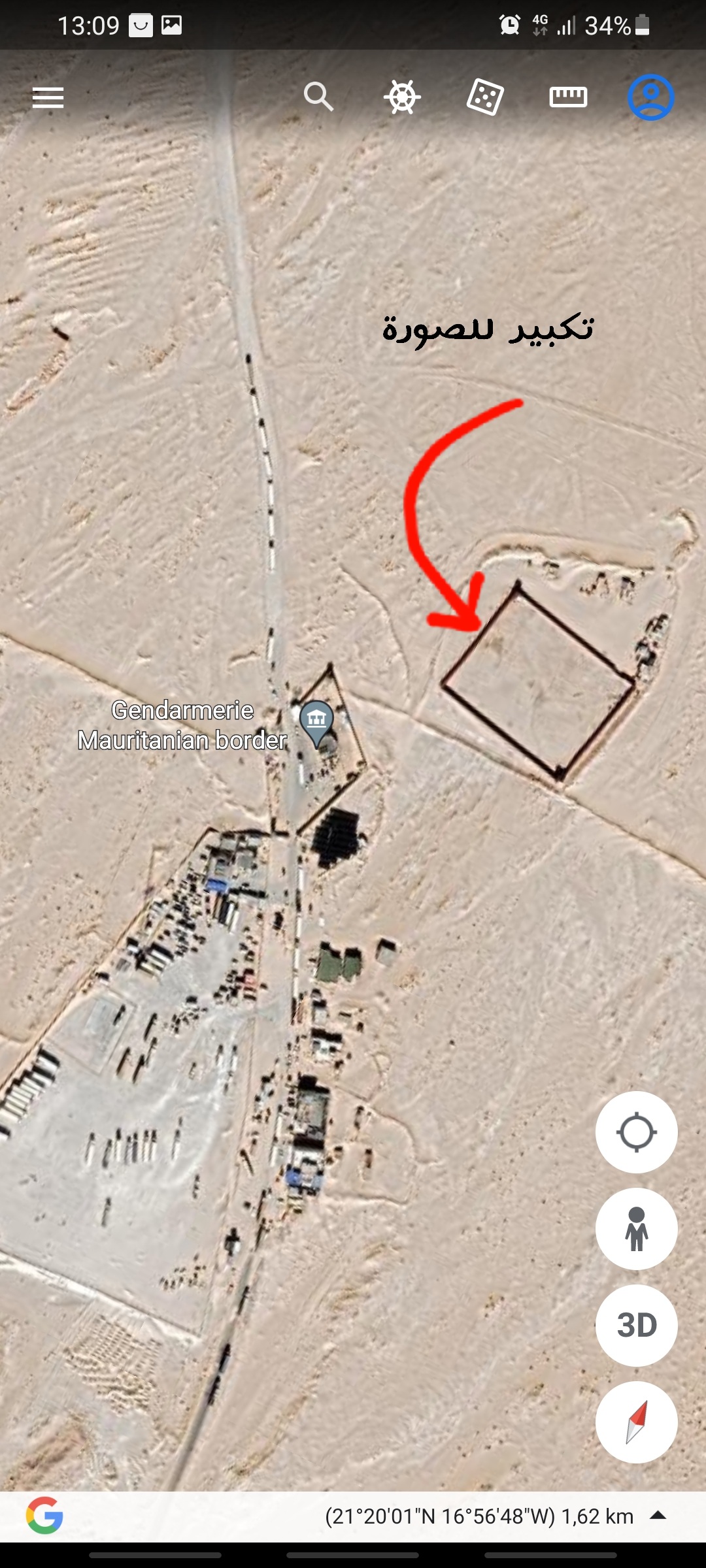Expand the bottom coordinates bar arrow
This screenshot has height=1568, width=706.
pyautogui.click(x=658, y=1516)
